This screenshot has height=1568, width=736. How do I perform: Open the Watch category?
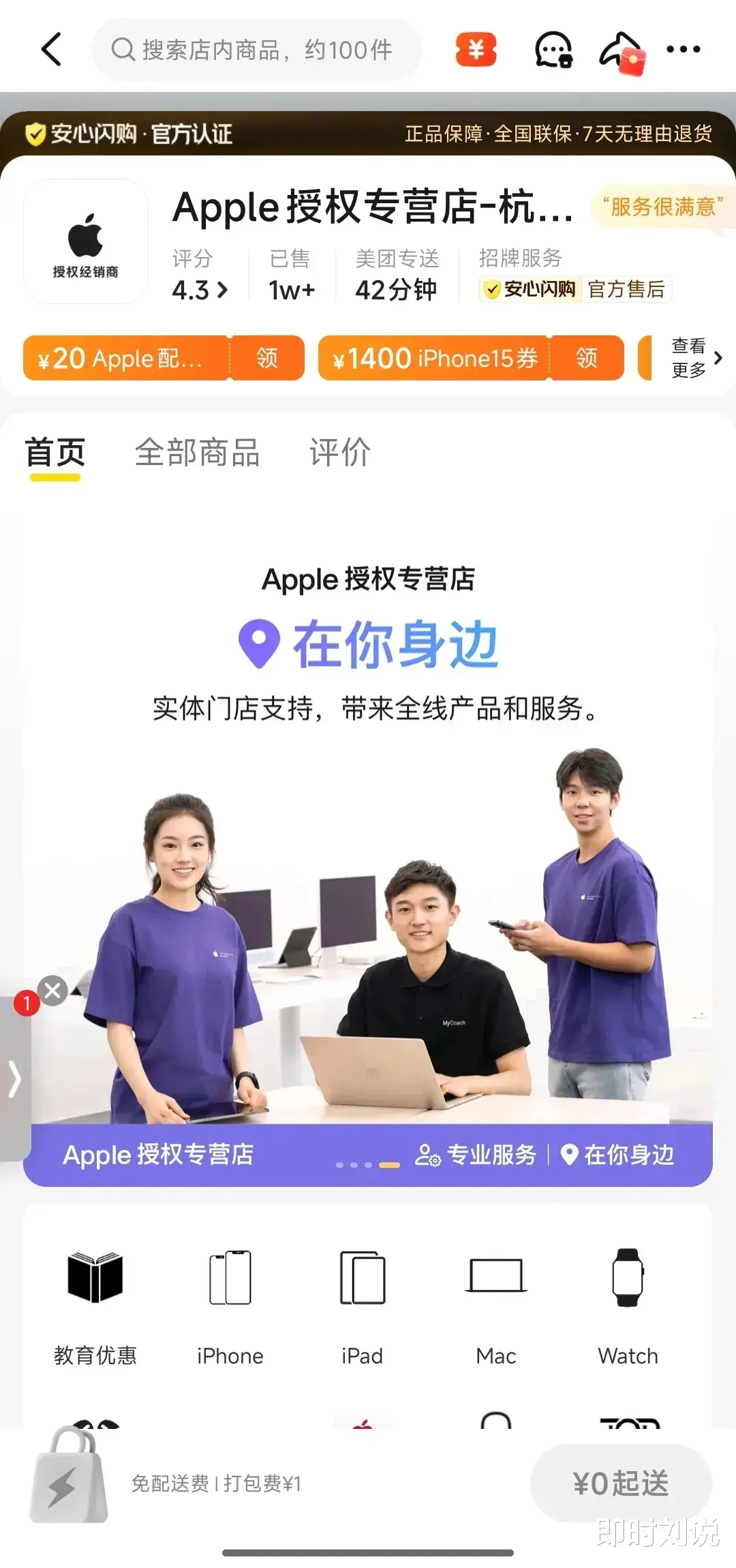coord(628,1301)
